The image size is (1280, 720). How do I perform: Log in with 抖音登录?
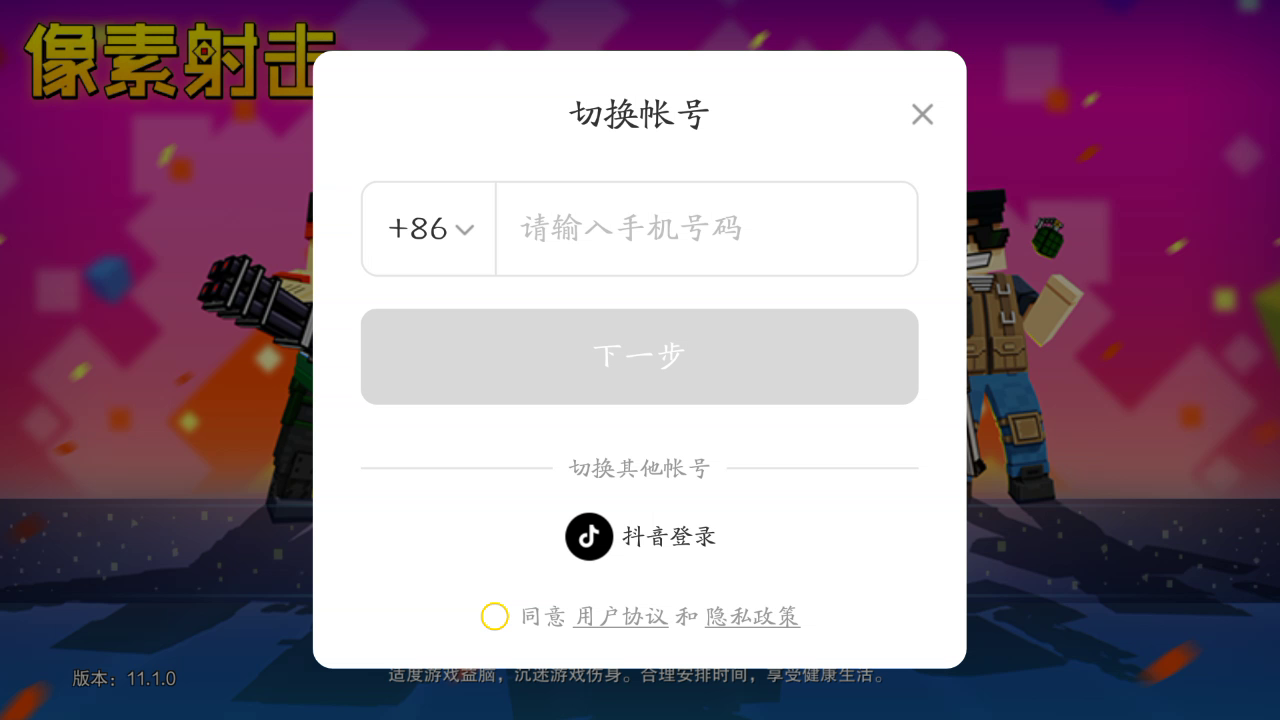(640, 537)
